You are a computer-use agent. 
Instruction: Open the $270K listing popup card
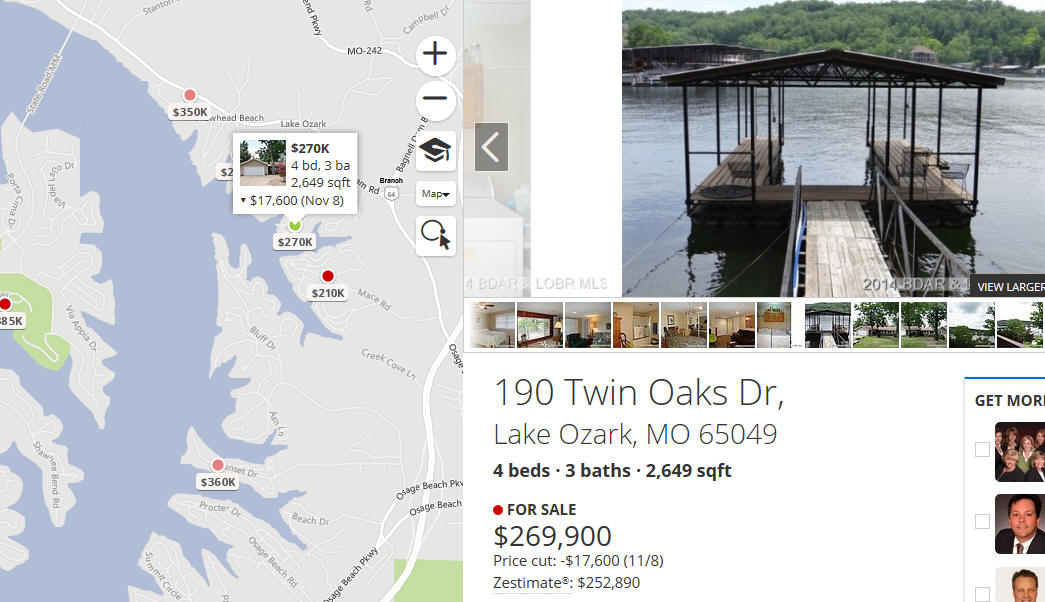pyautogui.click(x=295, y=171)
